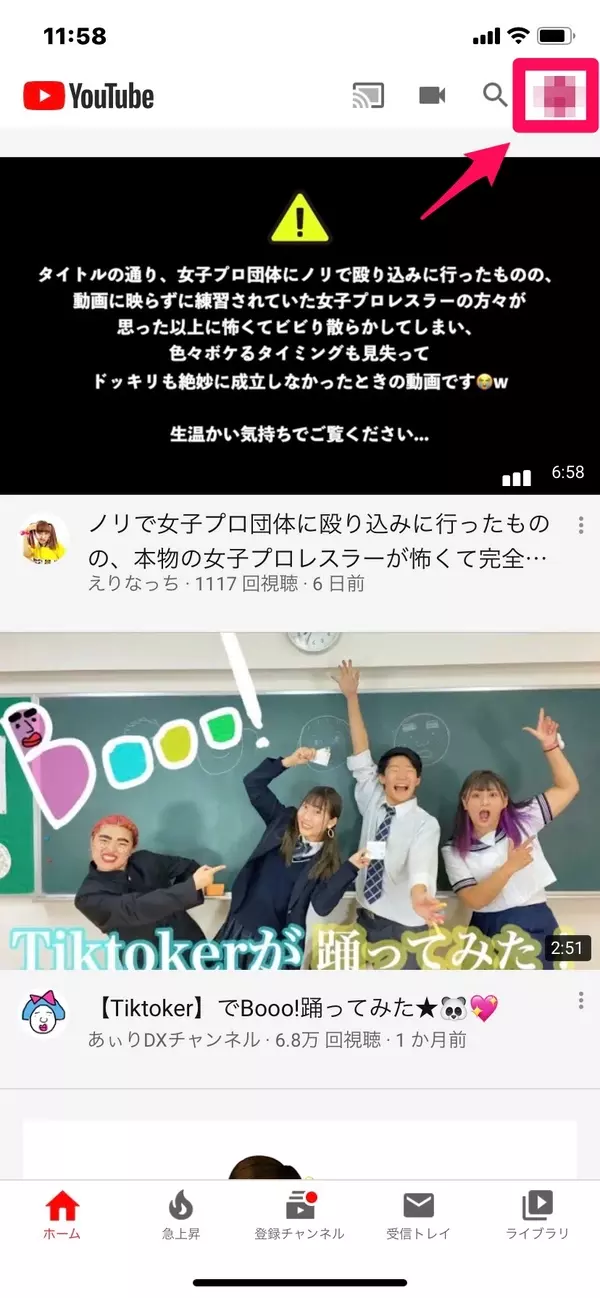
Task: Open えりなっち channel avatar
Action: point(45,541)
